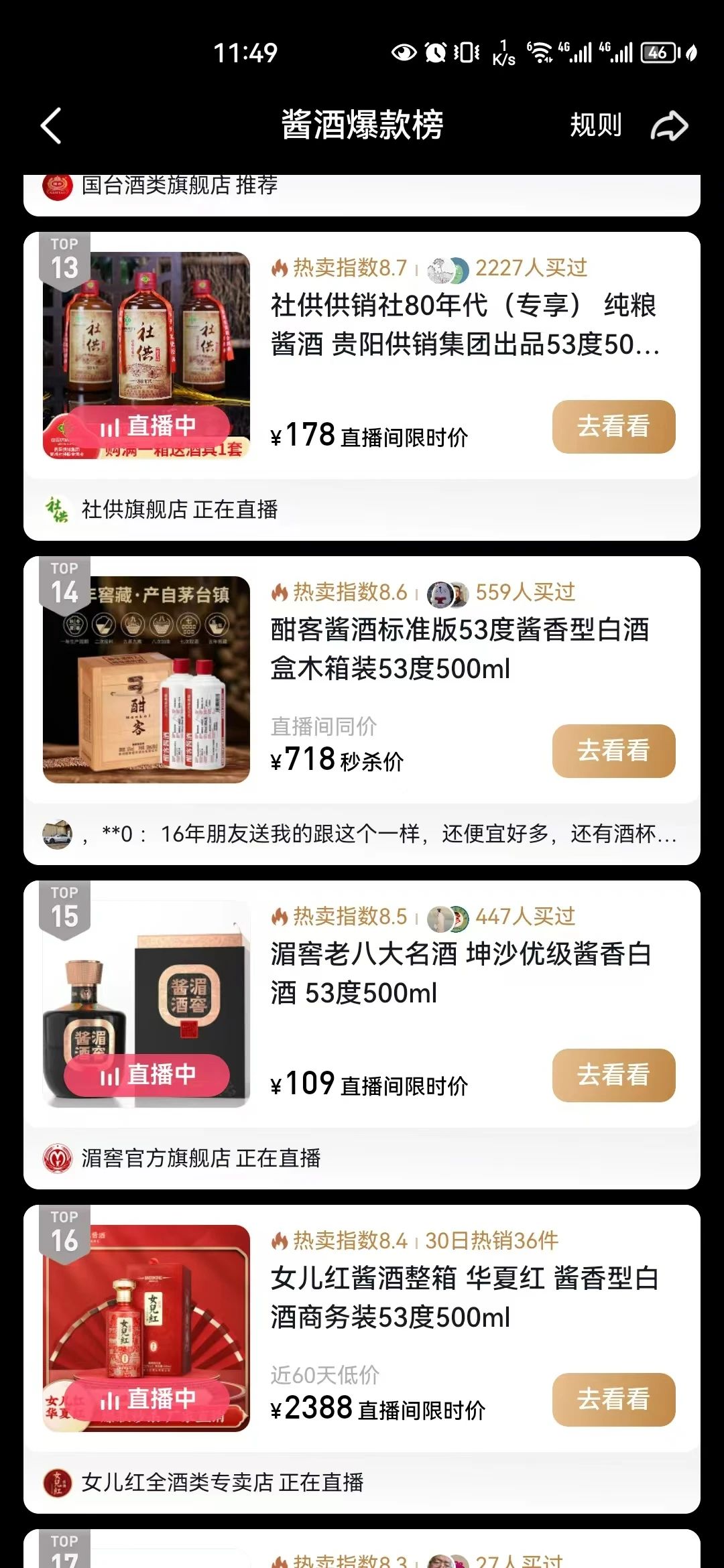The image size is (724, 1568).
Task: Tap 去看看 for 酣客酱酒标准版
Action: (x=613, y=750)
